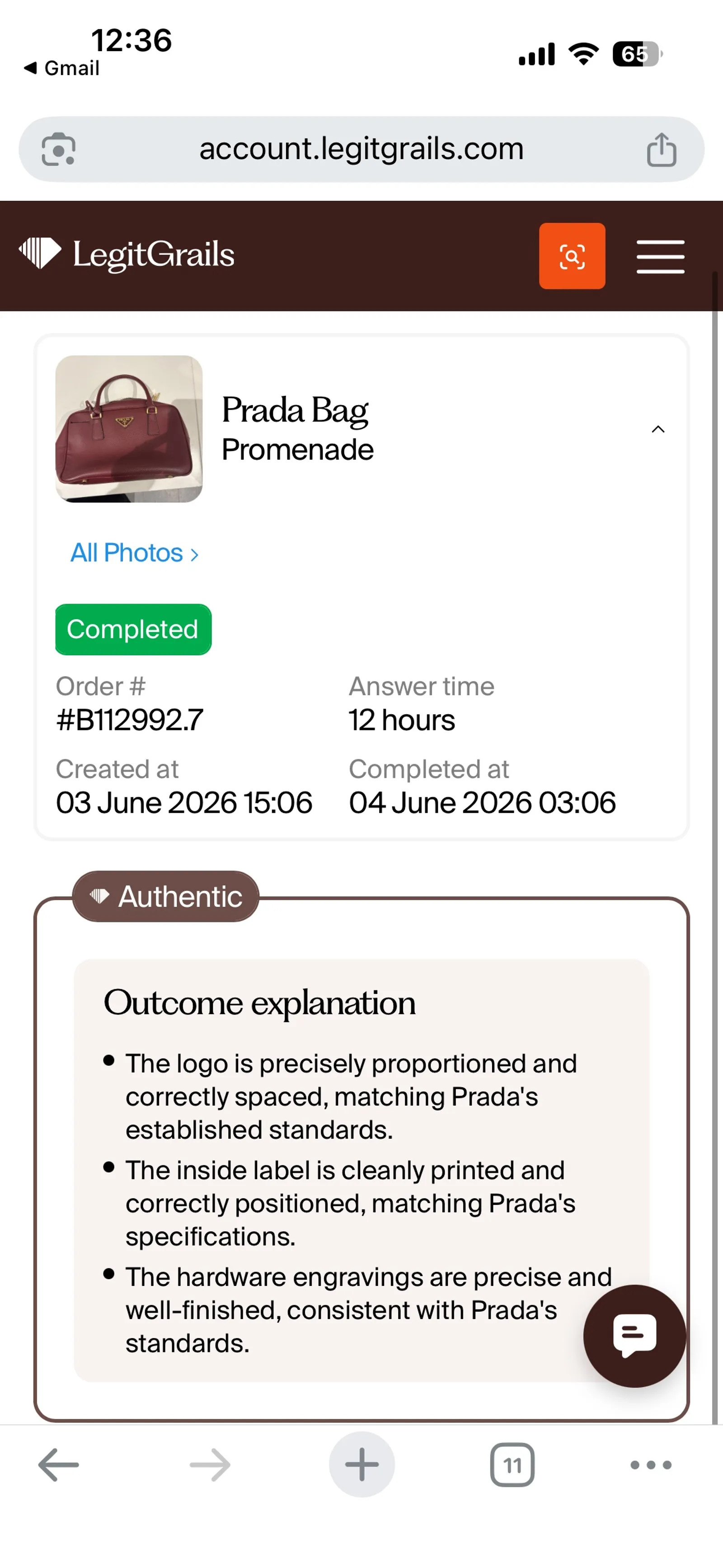
Task: Tap the account.legitgrails.com address bar
Action: (x=361, y=149)
